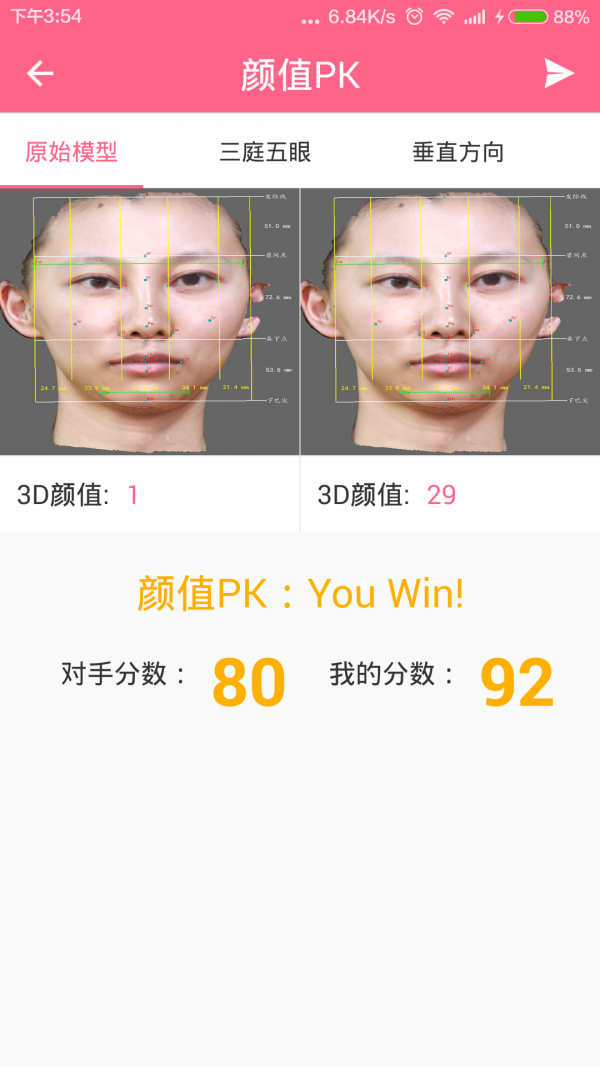Switch to the 三庭五眼 tab
Viewport: 600px width, 1067px height.
(265, 152)
